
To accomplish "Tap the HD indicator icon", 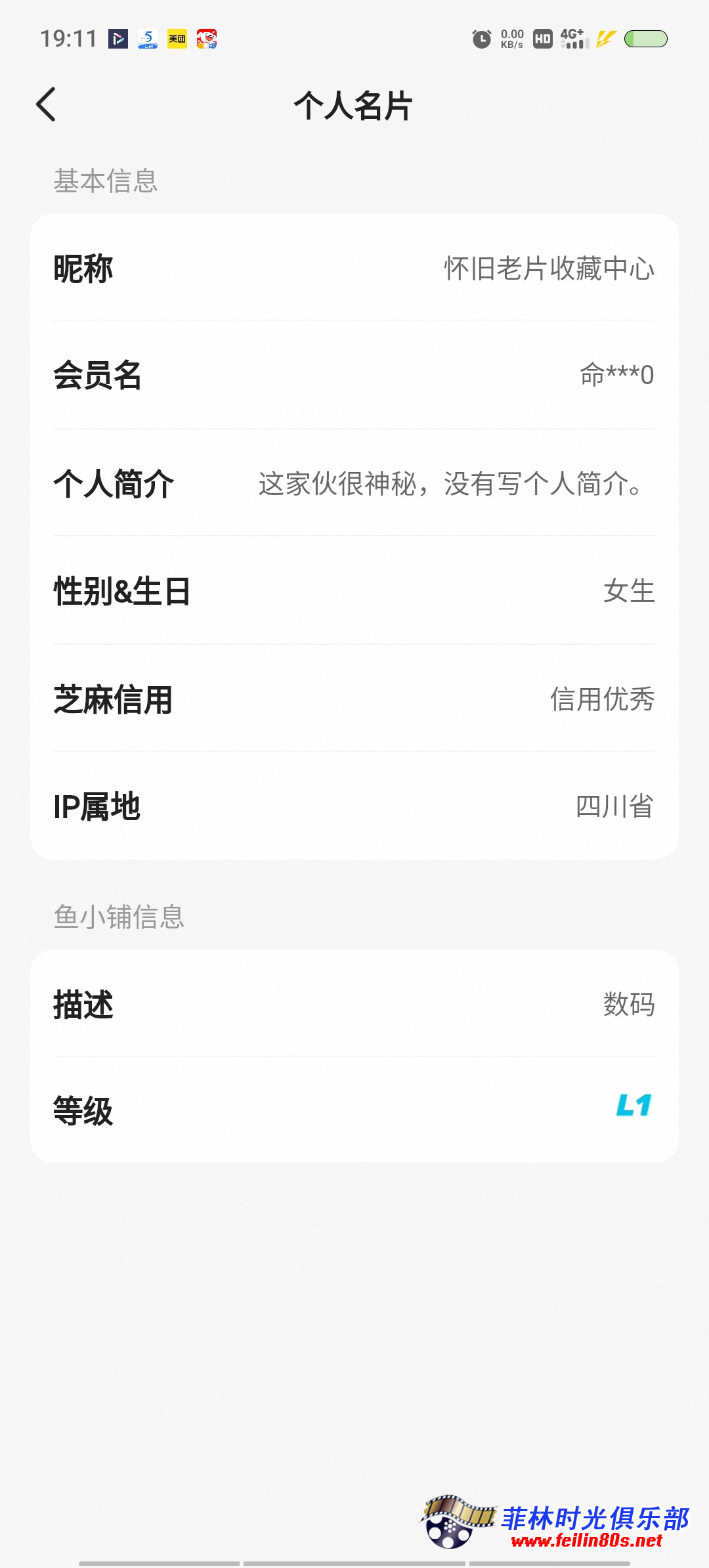I will pos(542,39).
